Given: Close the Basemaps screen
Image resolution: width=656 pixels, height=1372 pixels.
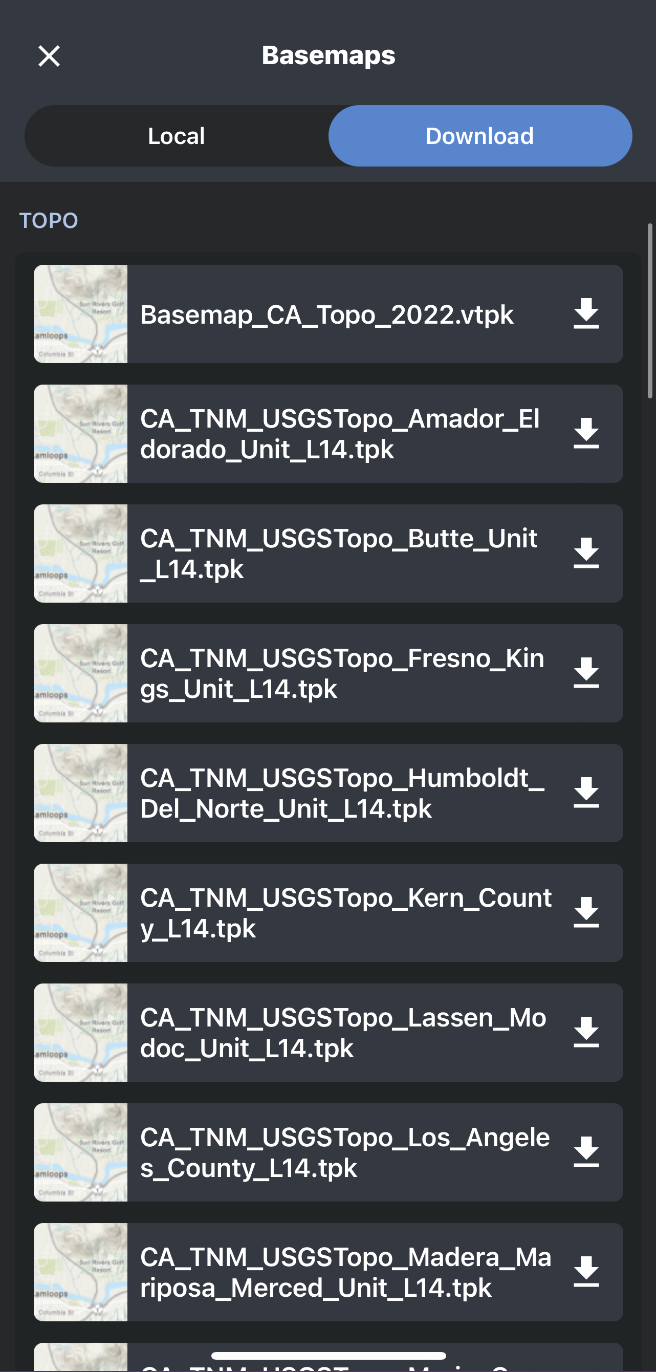Looking at the screenshot, I should (x=49, y=56).
